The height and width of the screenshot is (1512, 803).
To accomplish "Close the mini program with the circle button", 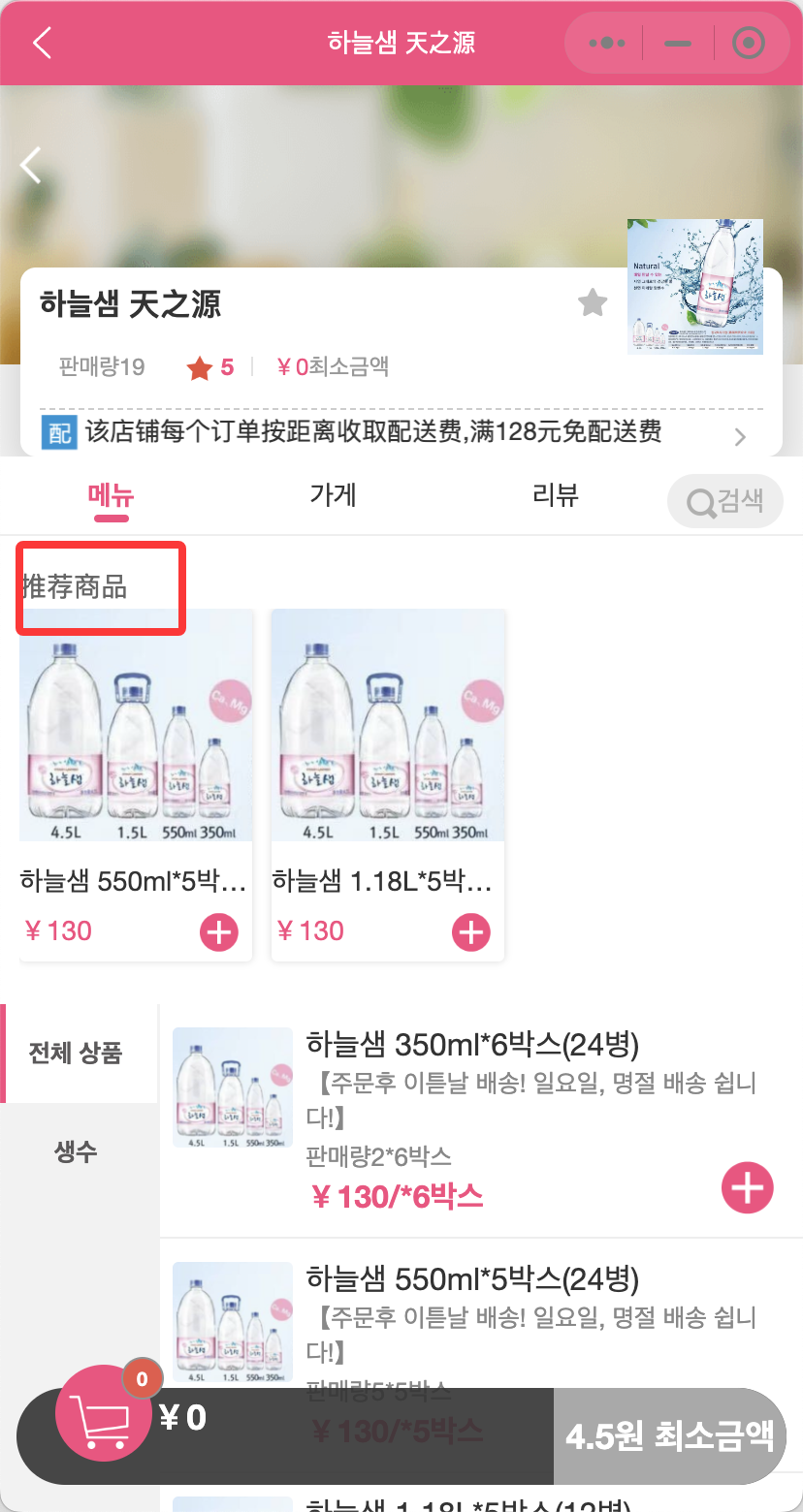I will pyautogui.click(x=748, y=44).
